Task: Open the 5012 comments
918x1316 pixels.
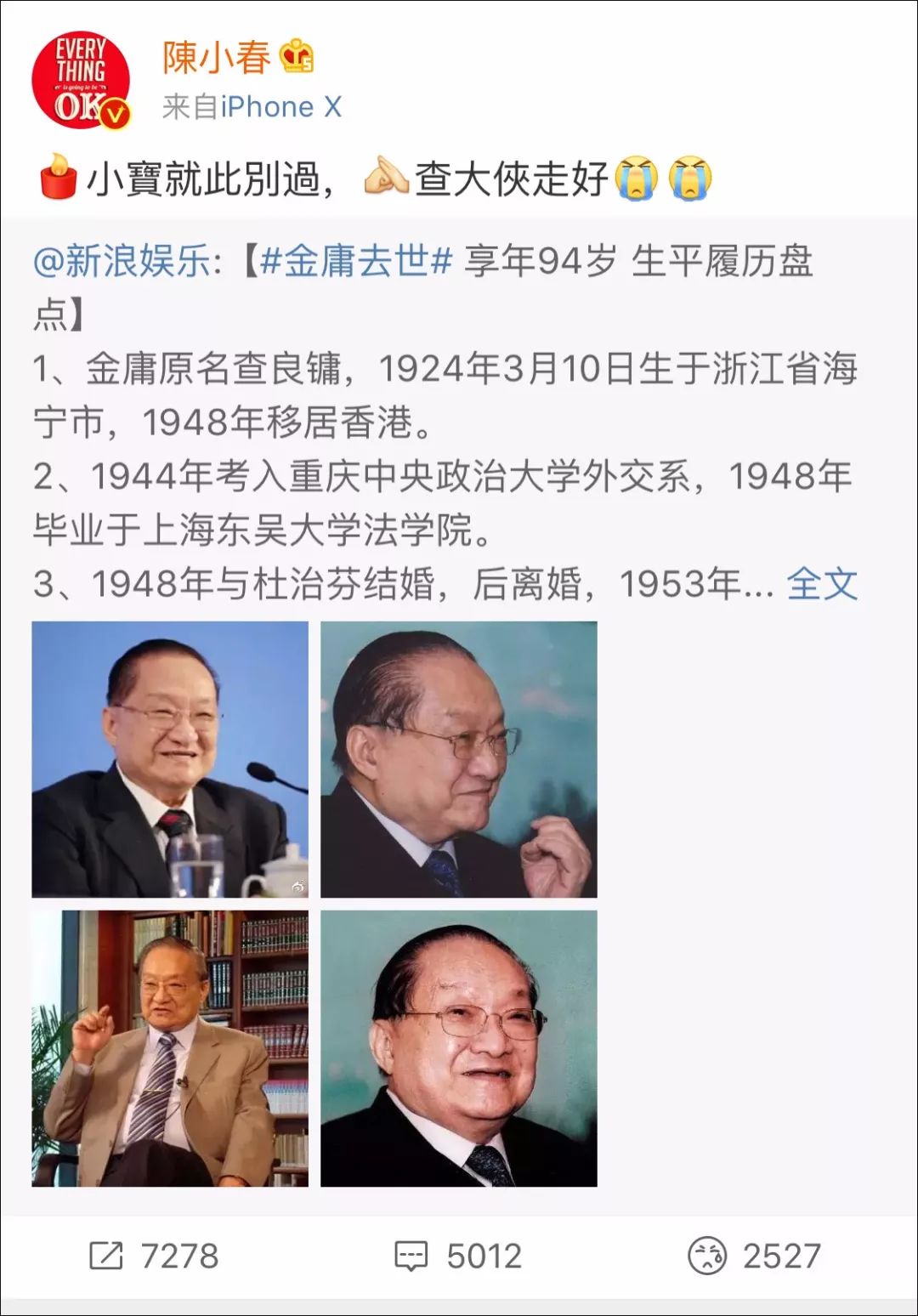Action: [458, 1256]
